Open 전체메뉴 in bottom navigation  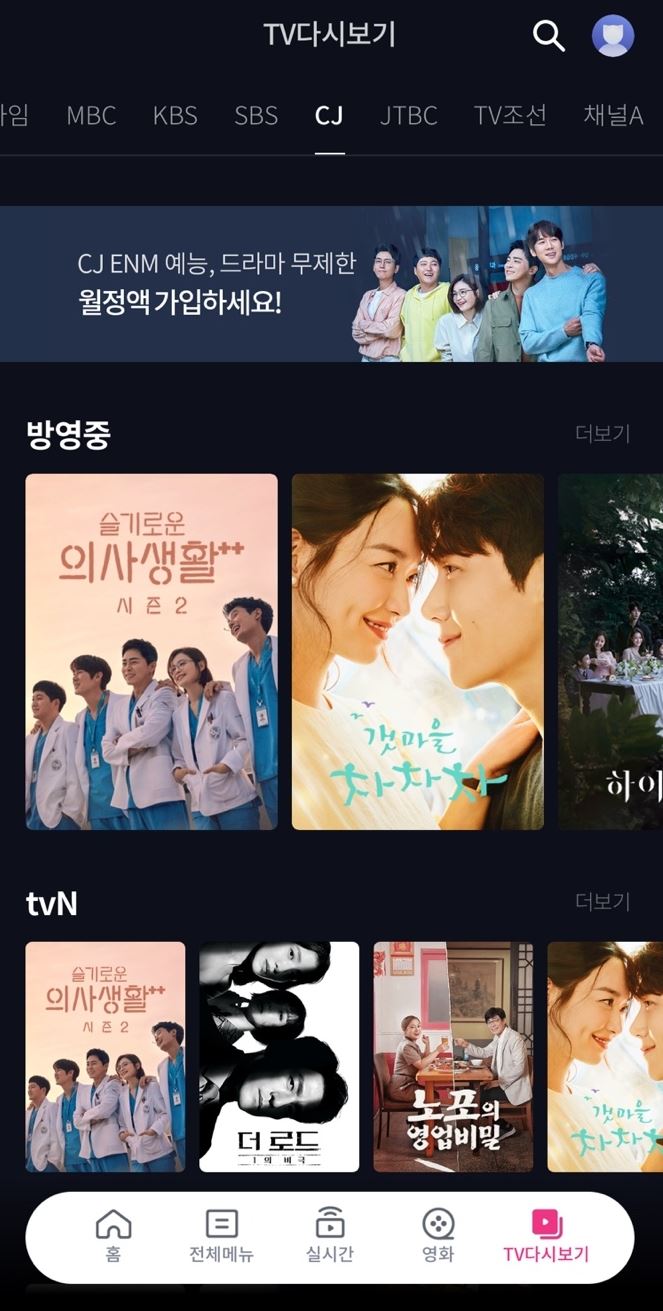pyautogui.click(x=221, y=1236)
